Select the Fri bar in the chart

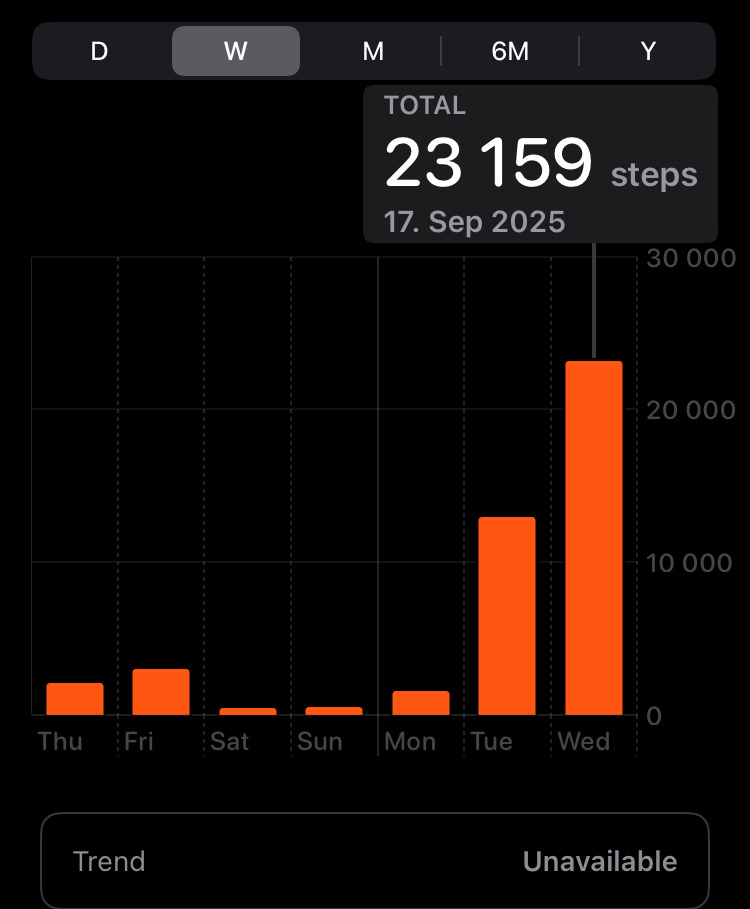click(161, 692)
